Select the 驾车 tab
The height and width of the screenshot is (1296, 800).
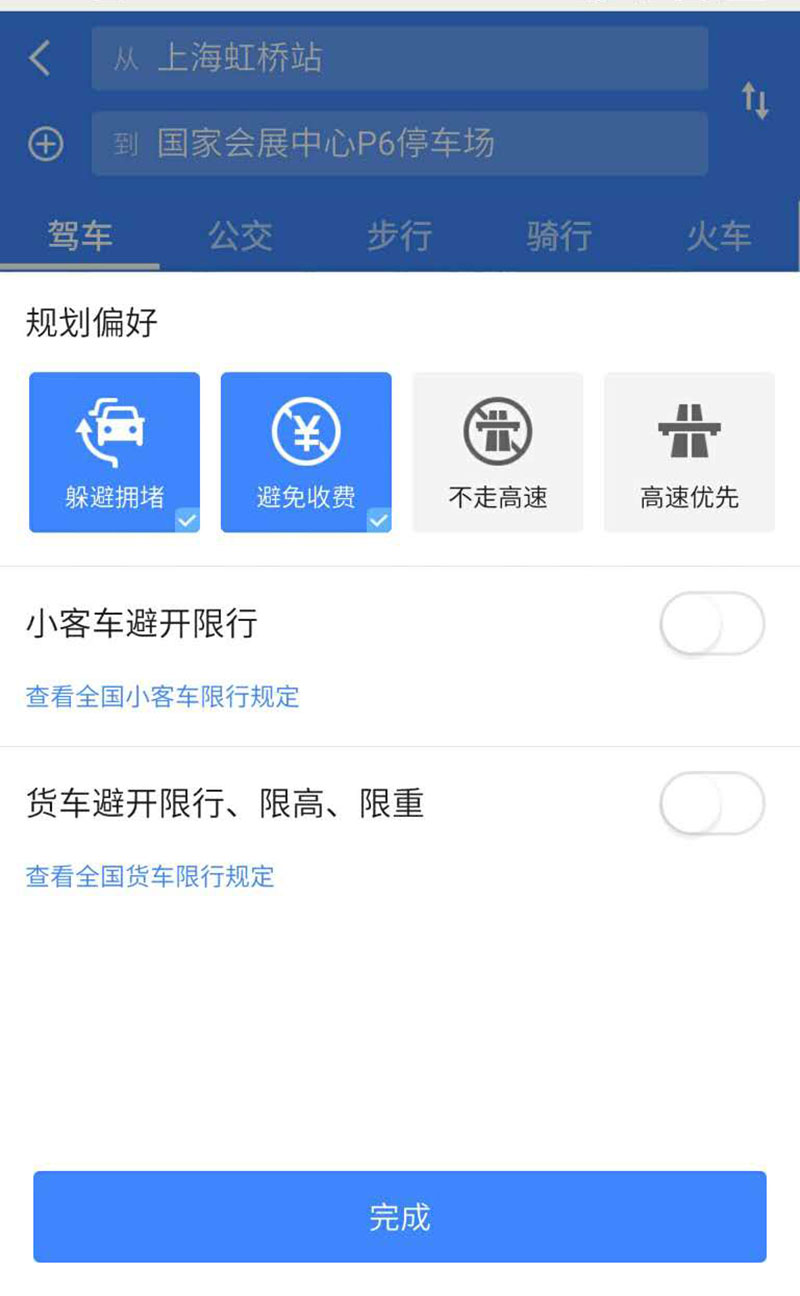(x=80, y=237)
